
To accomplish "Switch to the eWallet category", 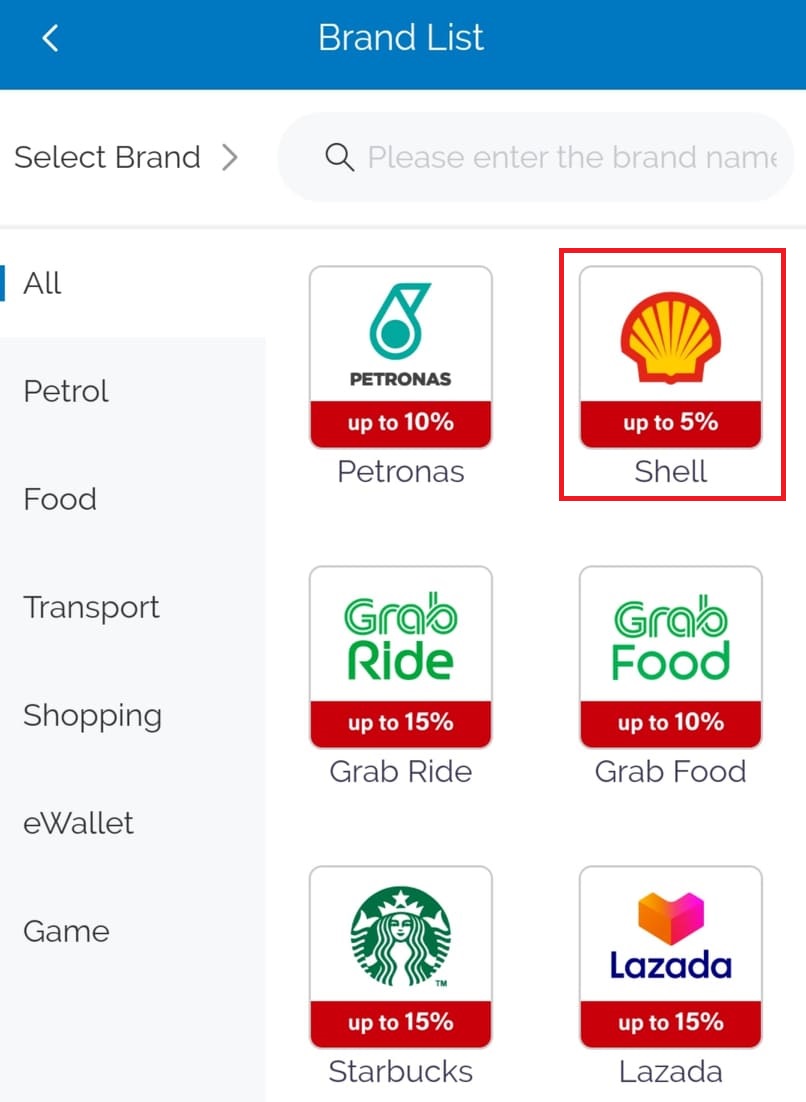I will coord(78,823).
